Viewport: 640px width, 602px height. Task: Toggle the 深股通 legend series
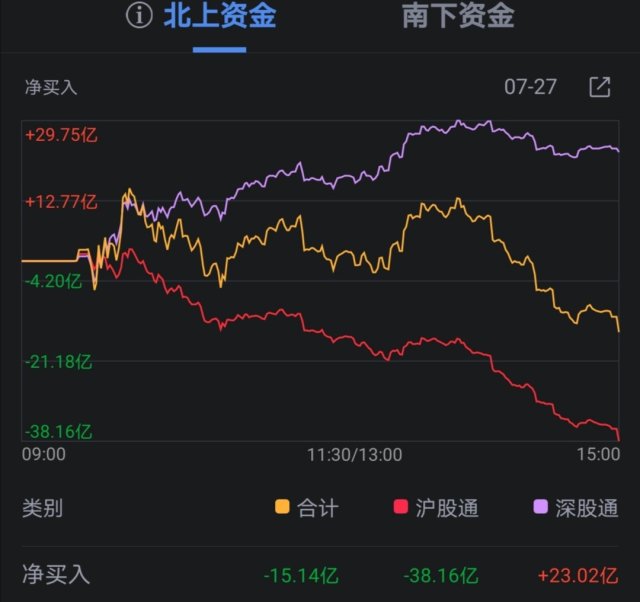[x=574, y=508]
